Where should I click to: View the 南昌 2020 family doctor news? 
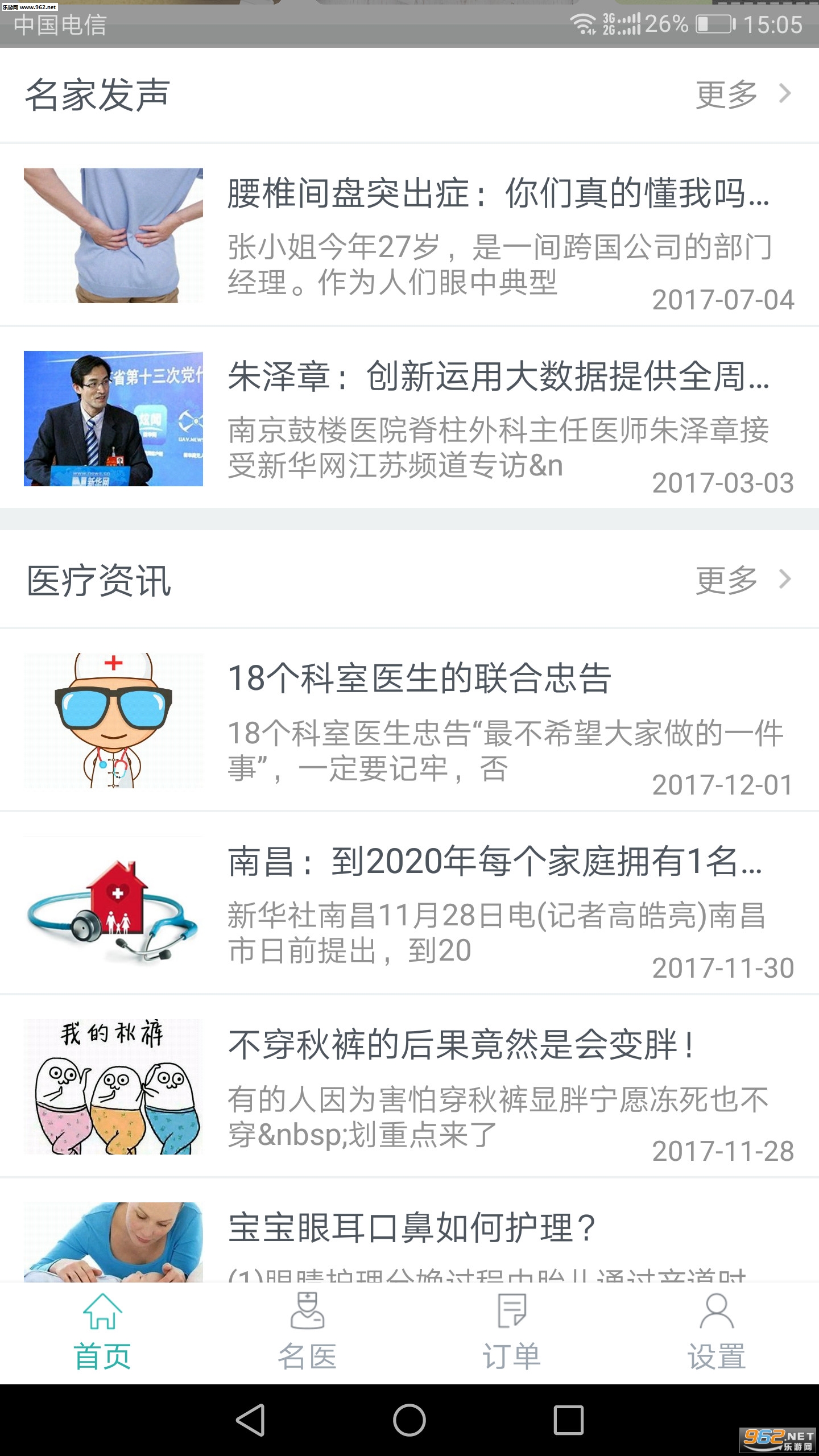coord(495,861)
